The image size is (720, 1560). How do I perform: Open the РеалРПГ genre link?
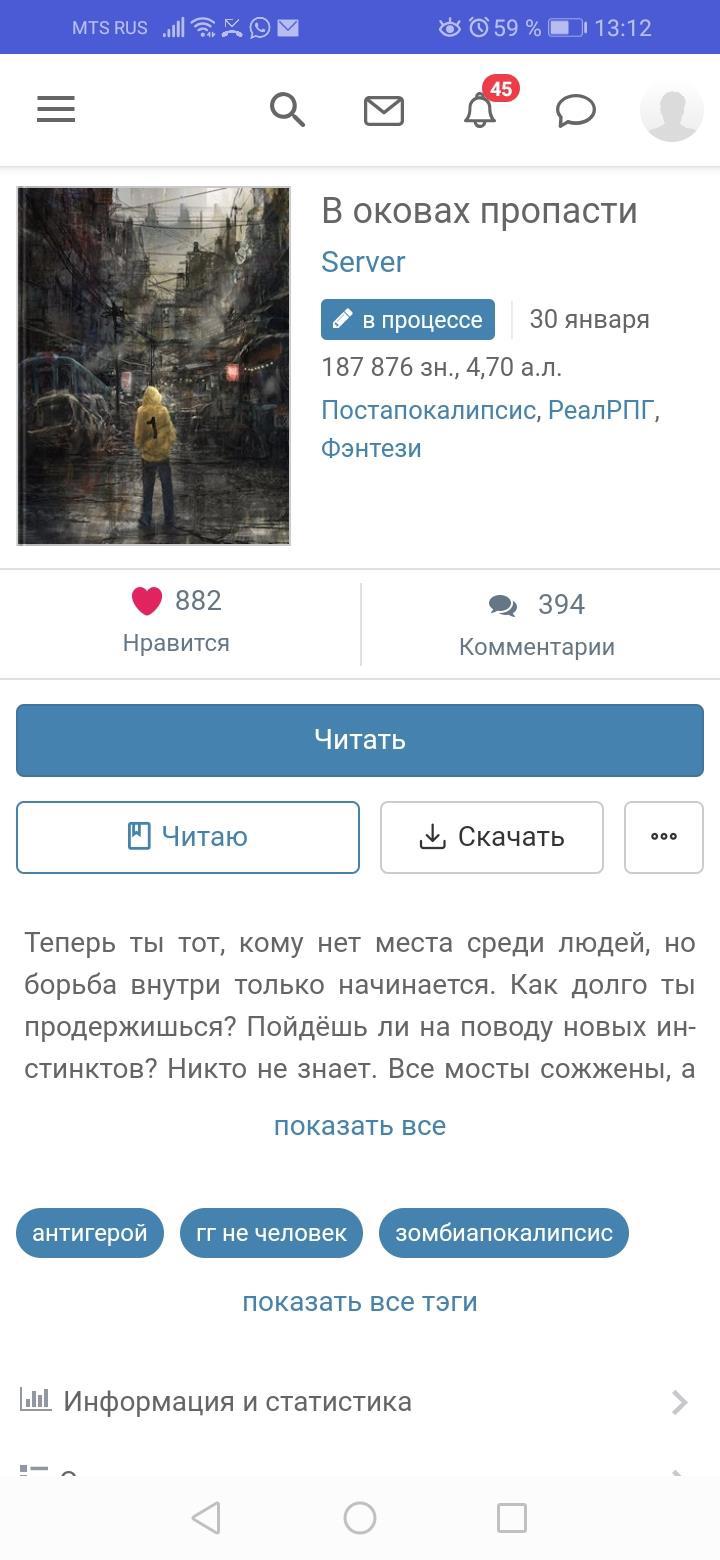(601, 410)
